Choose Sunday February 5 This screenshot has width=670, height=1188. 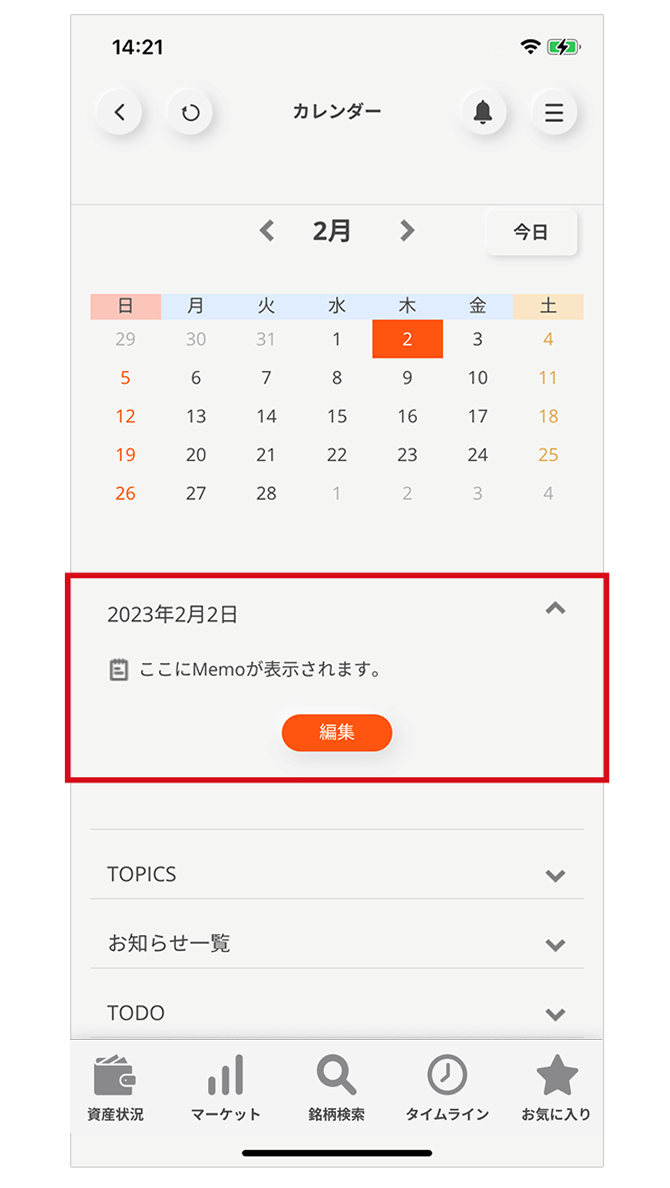pyautogui.click(x=125, y=378)
